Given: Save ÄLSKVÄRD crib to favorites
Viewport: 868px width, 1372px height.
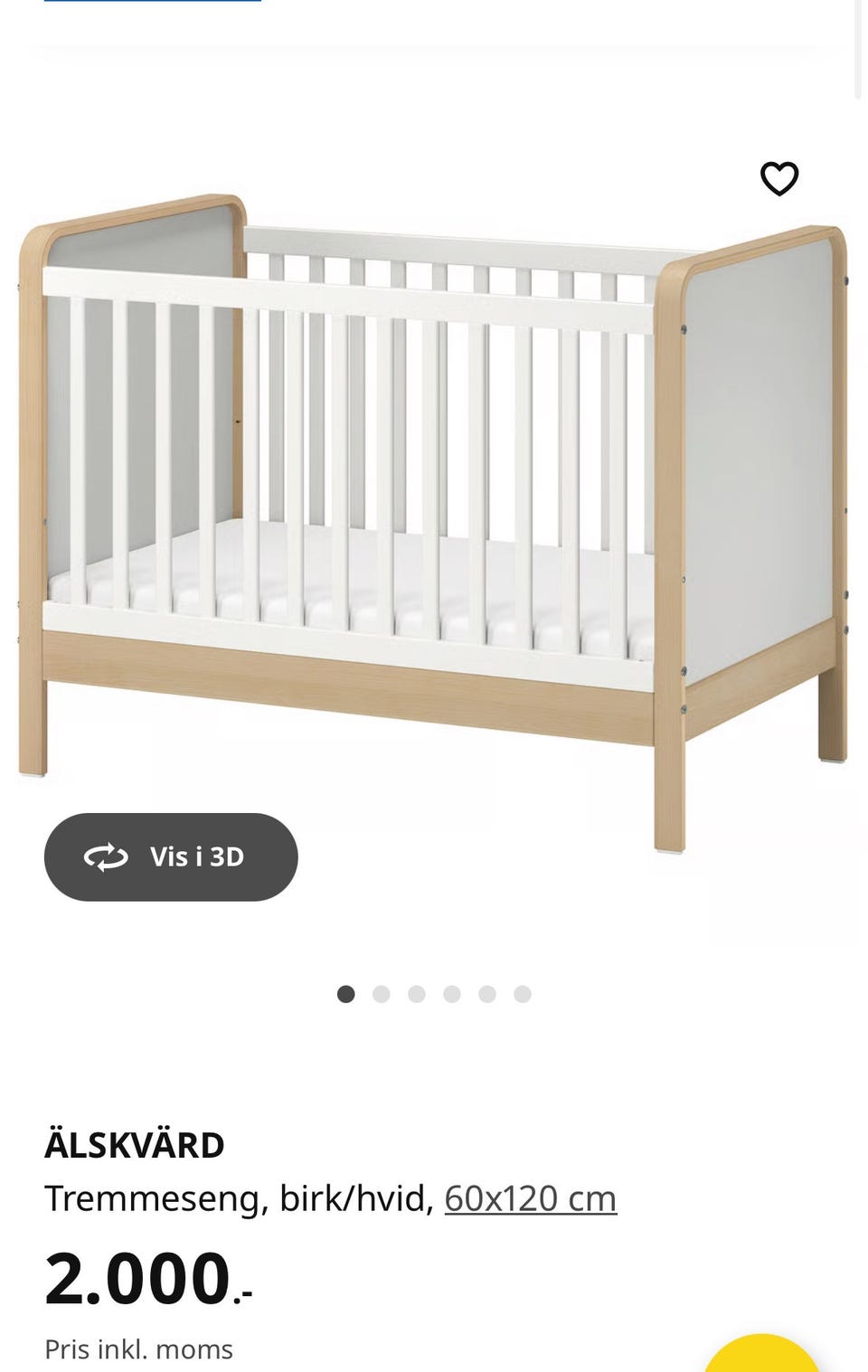Looking at the screenshot, I should pos(778,178).
